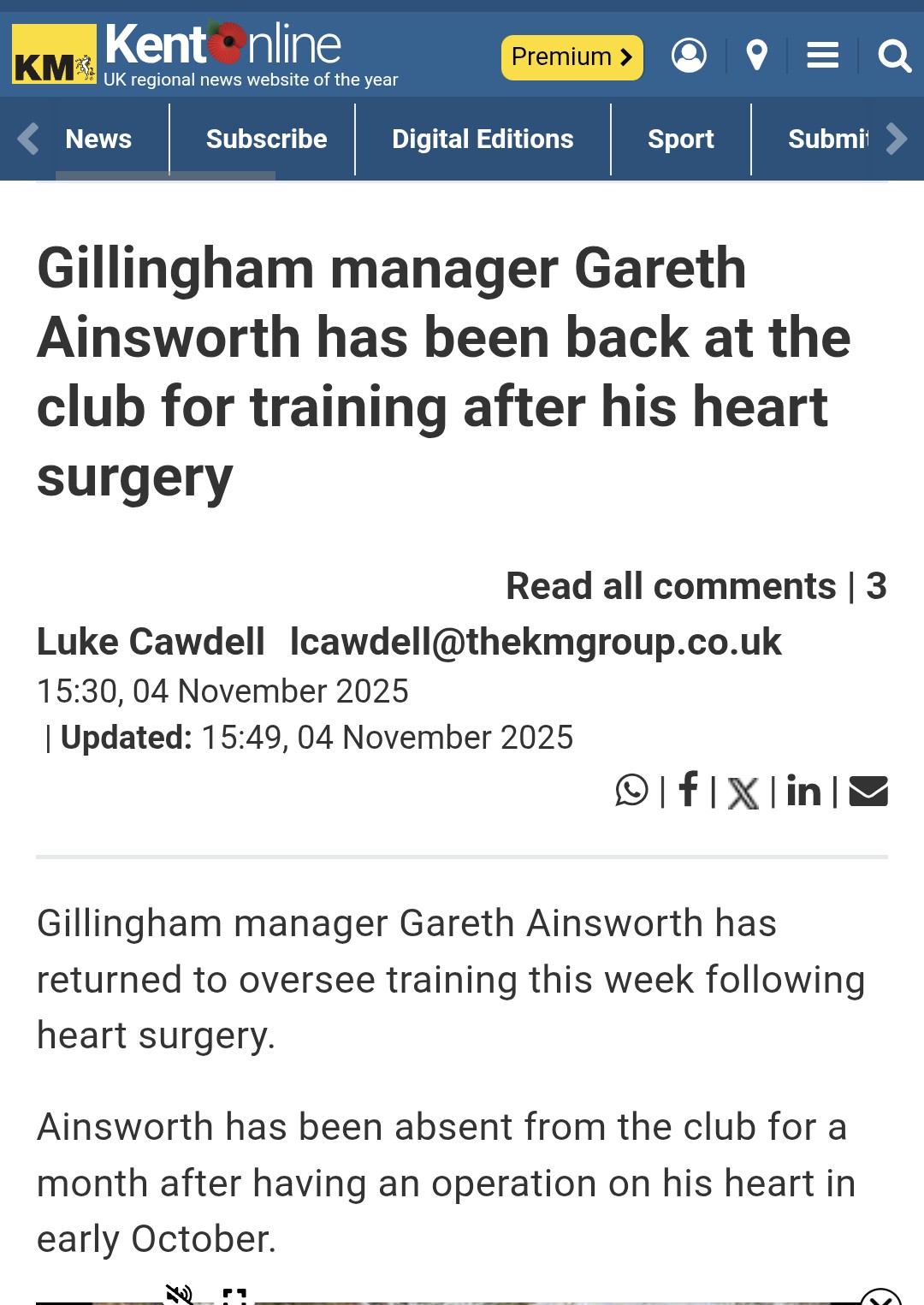The width and height of the screenshot is (924, 1305).
Task: Show more navigation items with right arrow
Action: coord(896,139)
